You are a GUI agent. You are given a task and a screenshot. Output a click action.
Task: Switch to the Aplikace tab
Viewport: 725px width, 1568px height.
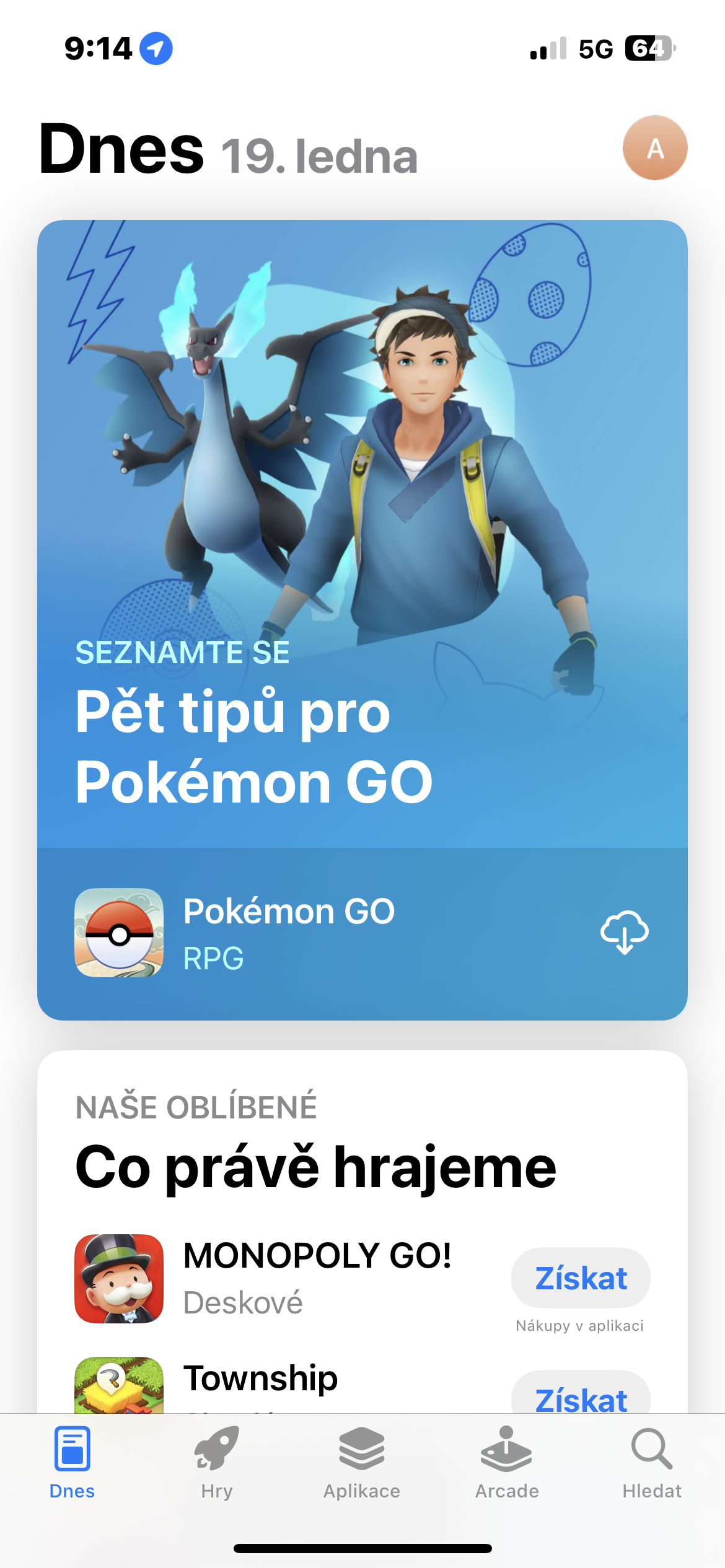tap(362, 1463)
